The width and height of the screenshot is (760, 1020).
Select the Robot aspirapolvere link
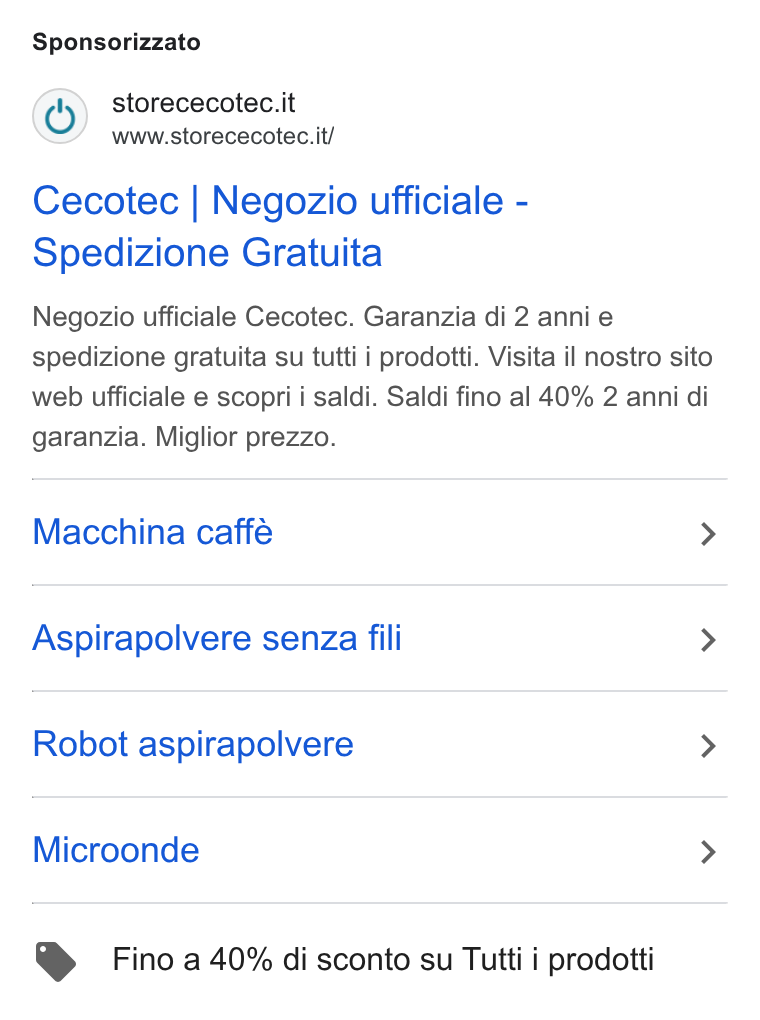379,744
